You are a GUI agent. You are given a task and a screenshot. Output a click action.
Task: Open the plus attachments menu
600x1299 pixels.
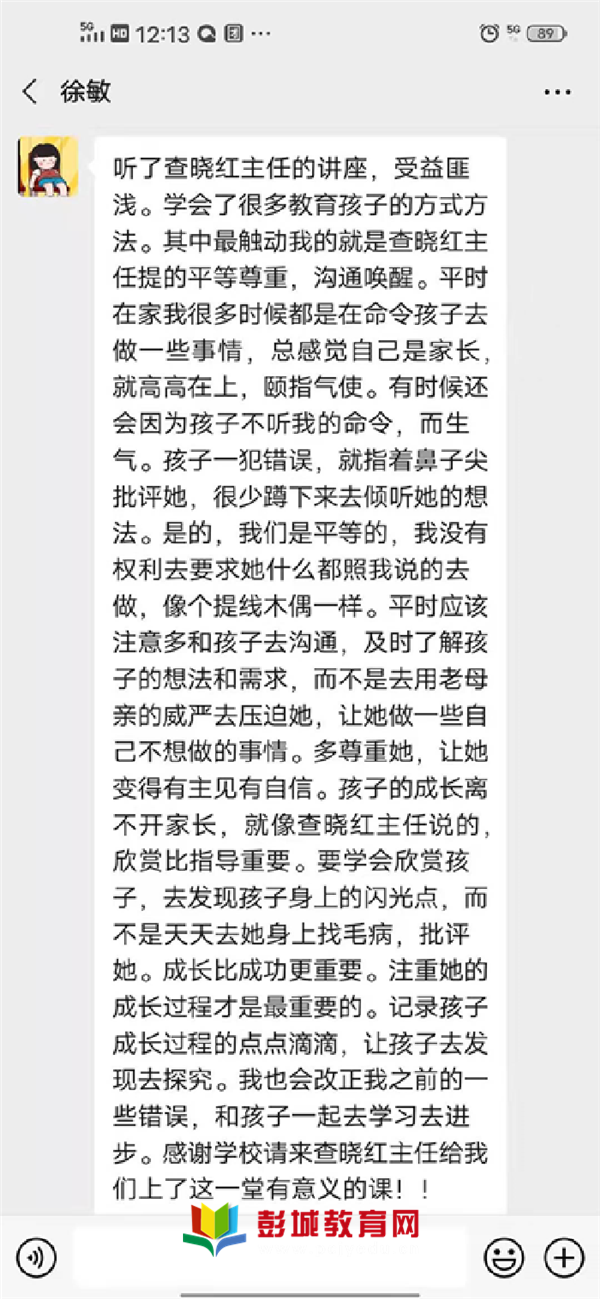tap(564, 1256)
